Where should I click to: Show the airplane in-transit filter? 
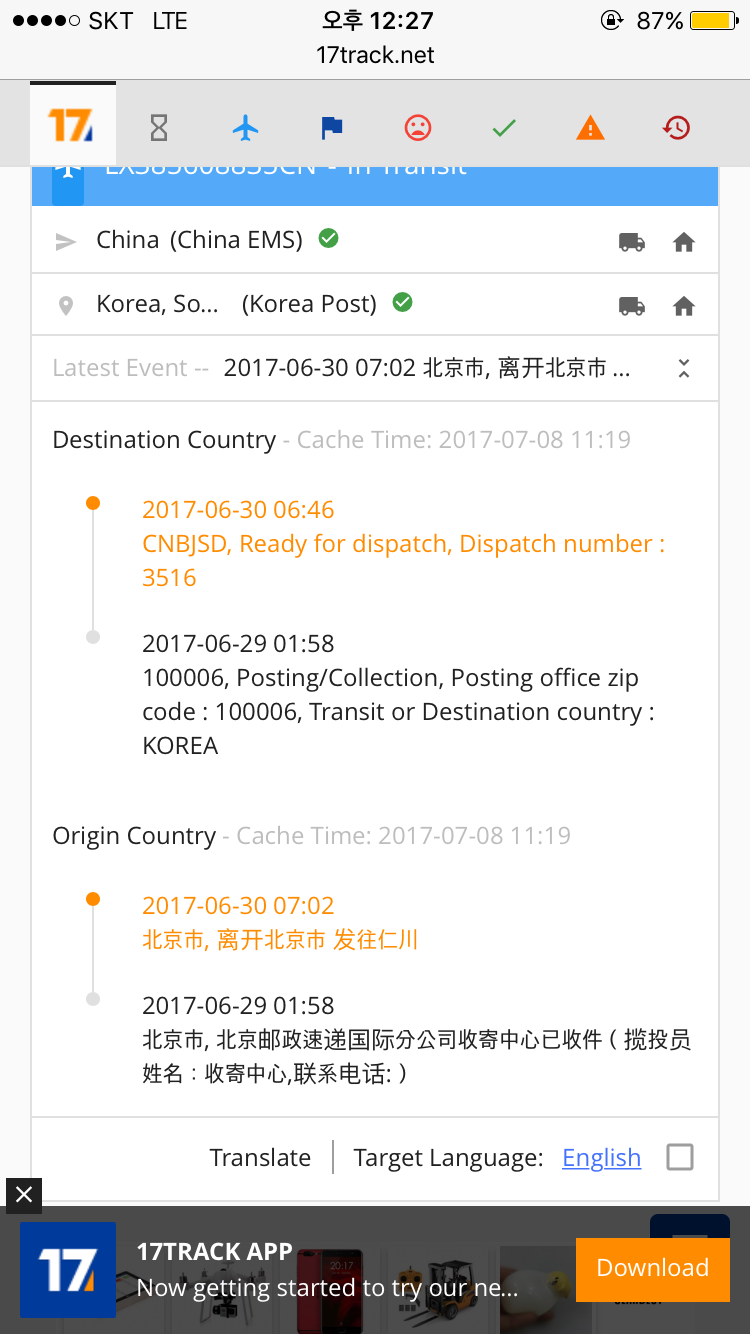(x=245, y=127)
